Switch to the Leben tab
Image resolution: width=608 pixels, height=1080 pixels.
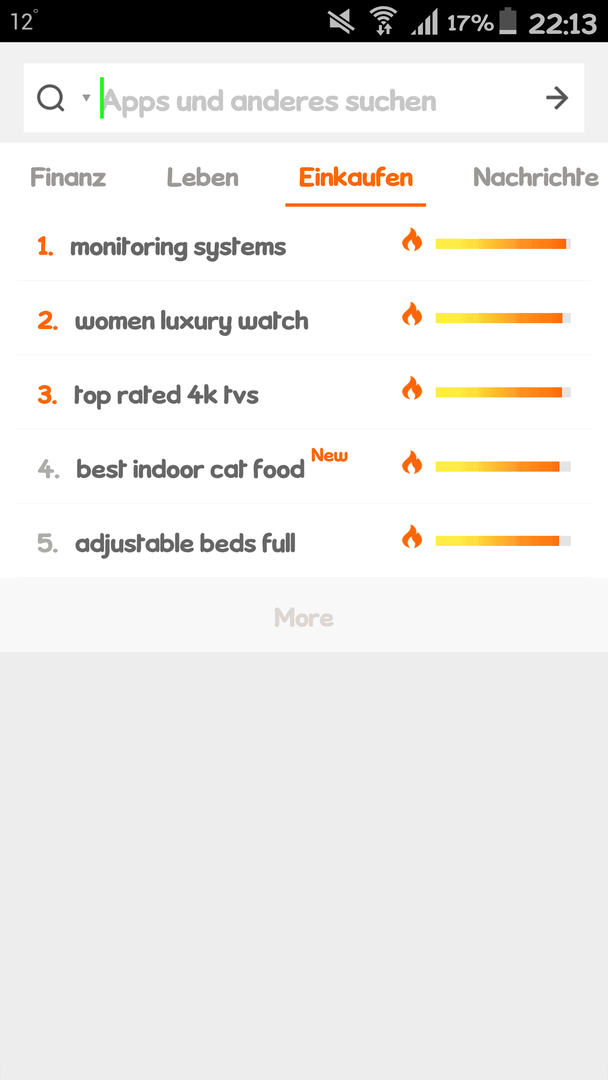click(202, 178)
